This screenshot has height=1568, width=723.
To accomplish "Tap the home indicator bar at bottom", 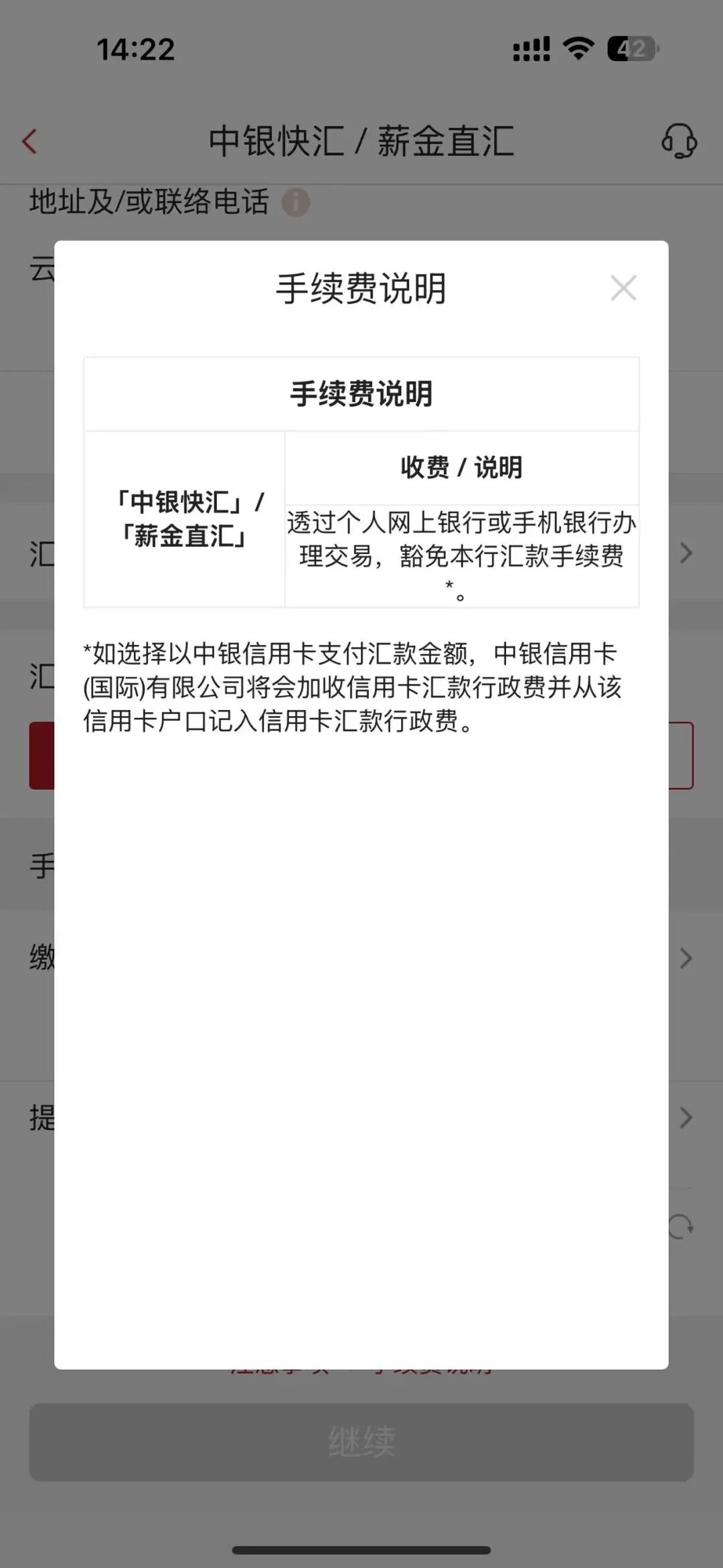I will [361, 1548].
